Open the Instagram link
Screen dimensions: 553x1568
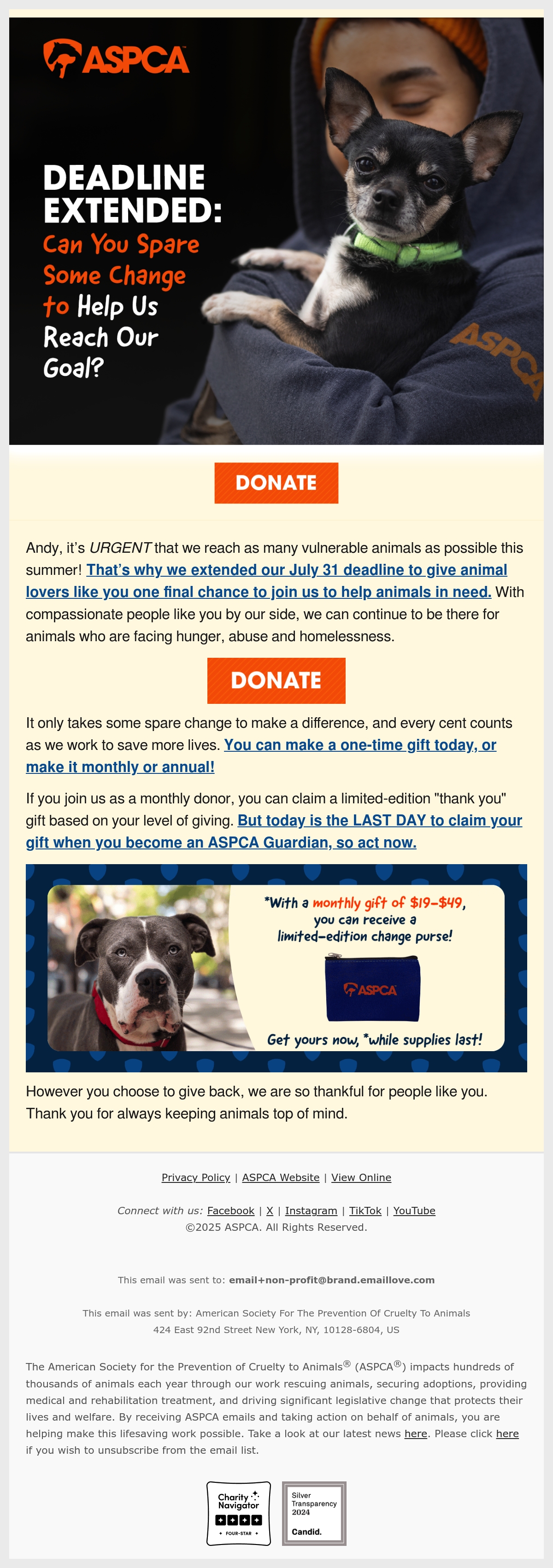coord(311,1211)
